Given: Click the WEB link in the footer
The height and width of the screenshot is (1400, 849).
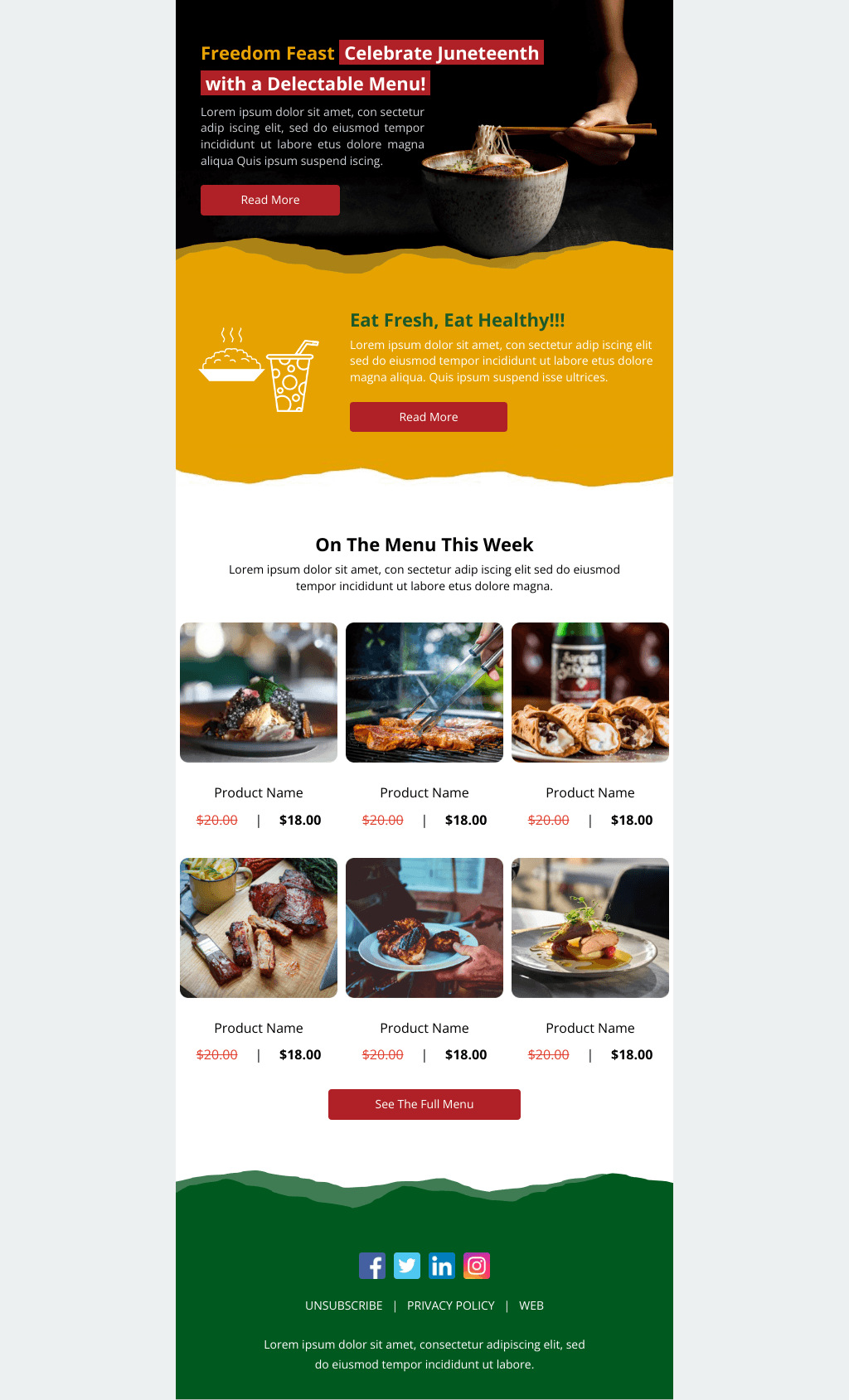Looking at the screenshot, I should point(531,1305).
